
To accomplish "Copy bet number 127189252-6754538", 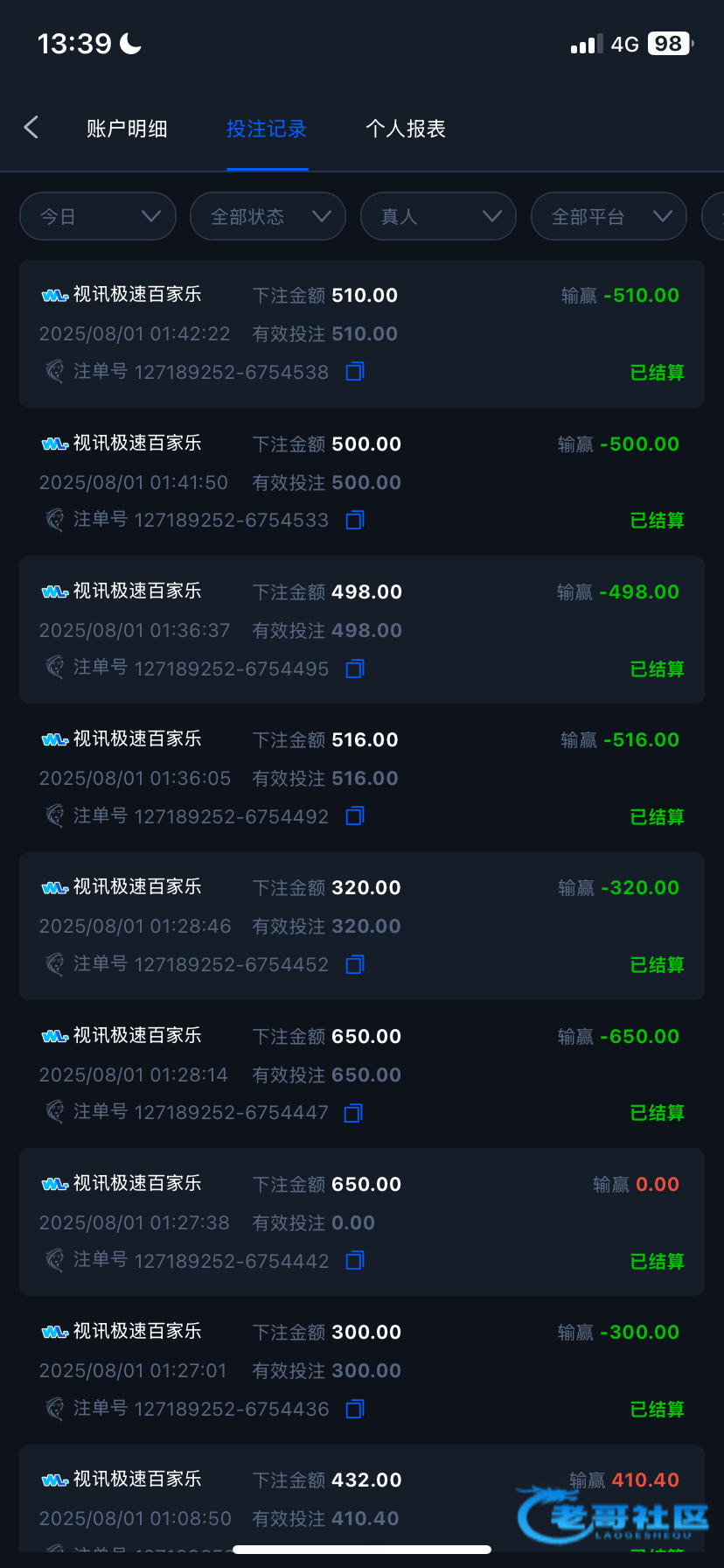I will coord(355,372).
